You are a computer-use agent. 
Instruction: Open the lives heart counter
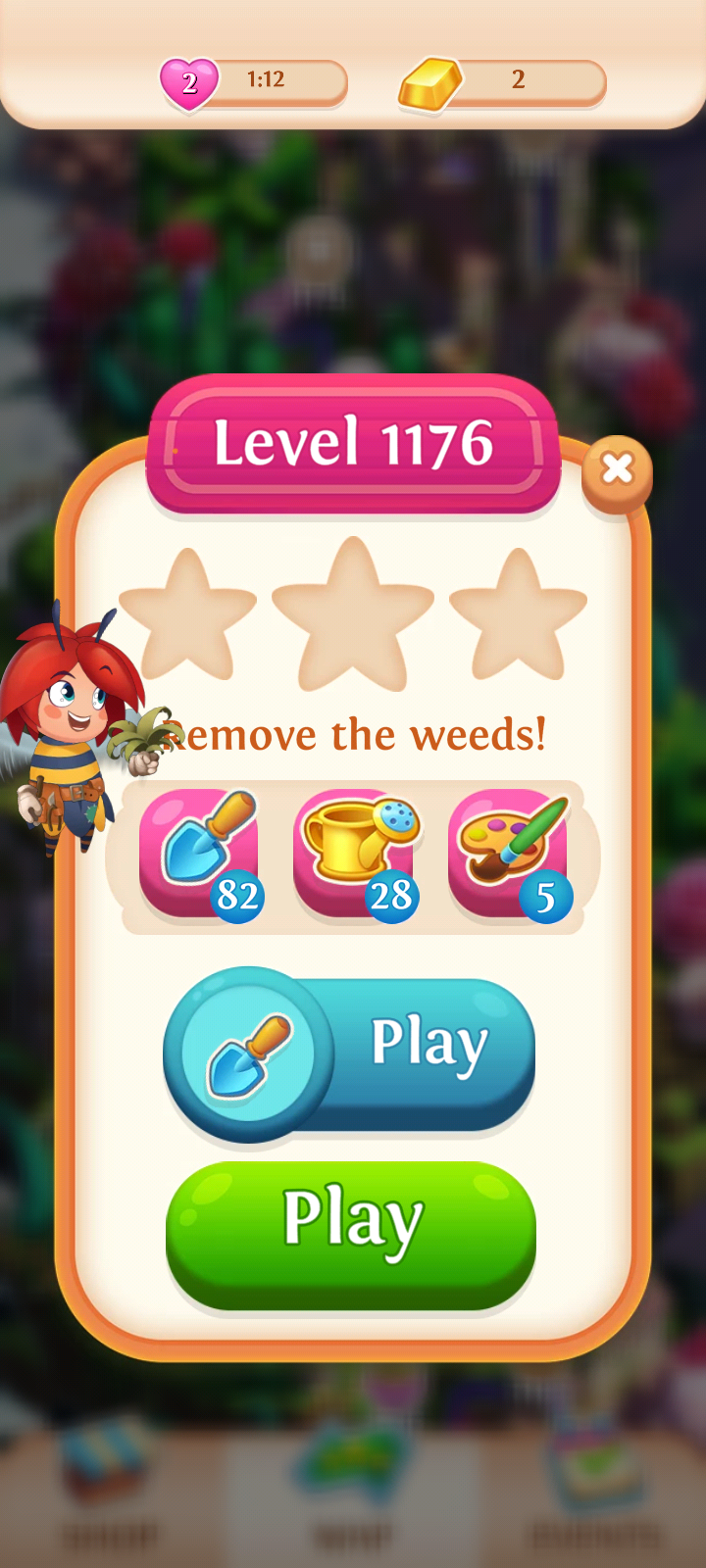[253, 82]
